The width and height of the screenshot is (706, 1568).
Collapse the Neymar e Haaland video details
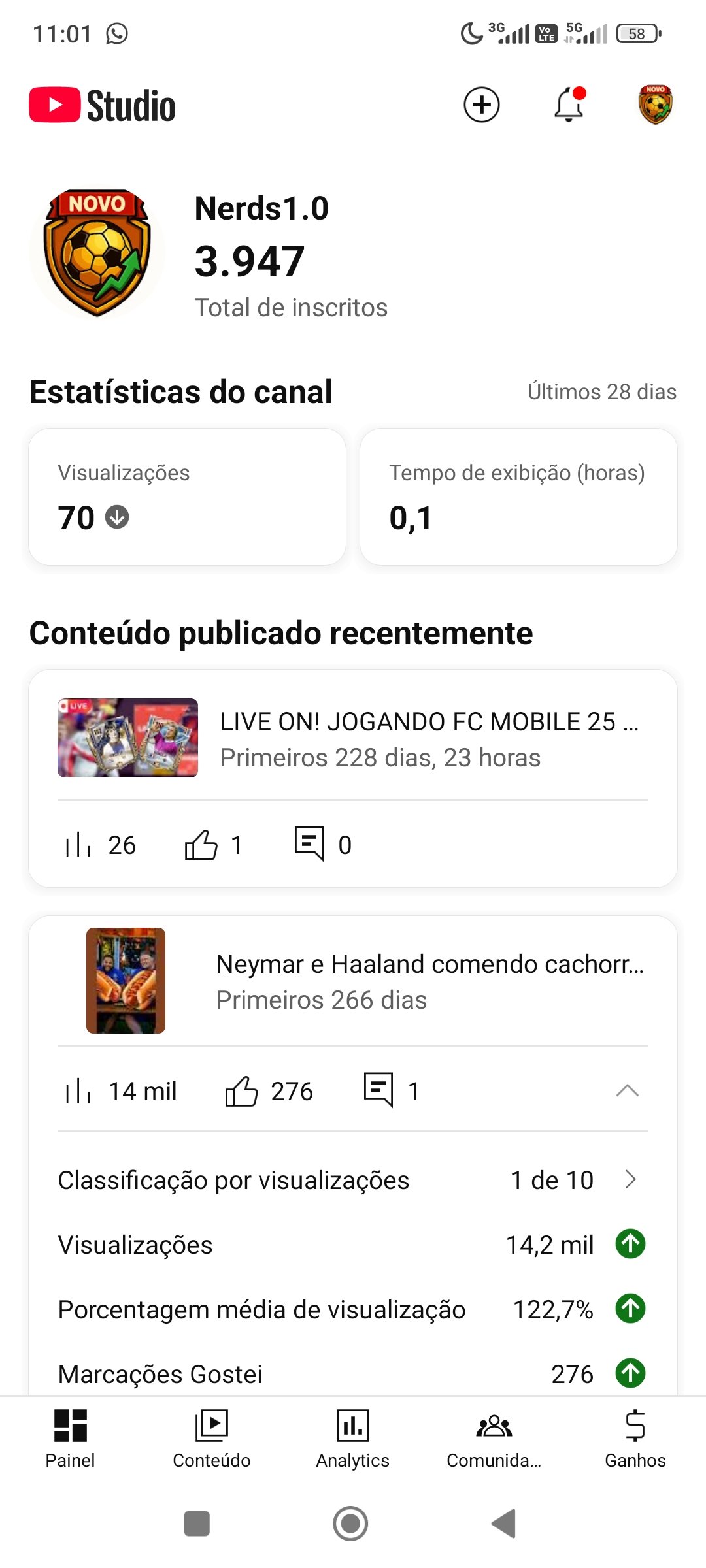[x=628, y=1090]
